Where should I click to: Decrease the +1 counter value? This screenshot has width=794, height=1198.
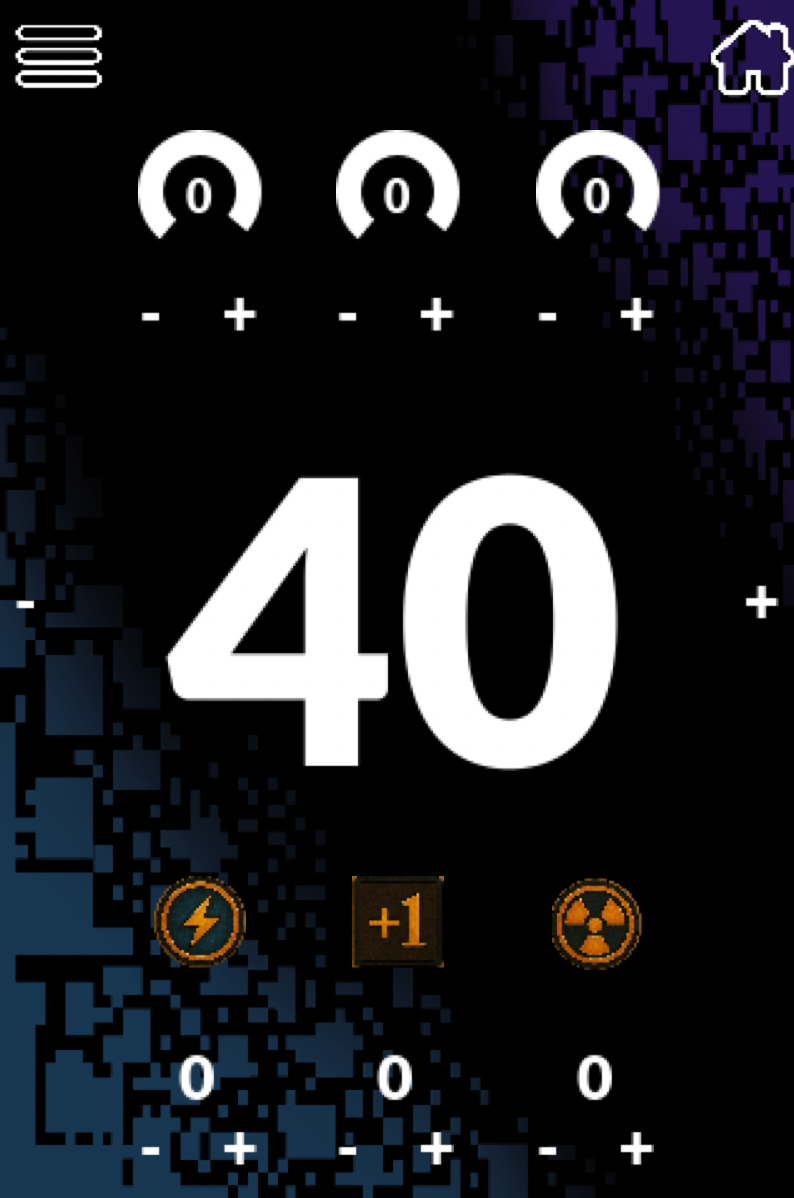(x=348, y=1150)
